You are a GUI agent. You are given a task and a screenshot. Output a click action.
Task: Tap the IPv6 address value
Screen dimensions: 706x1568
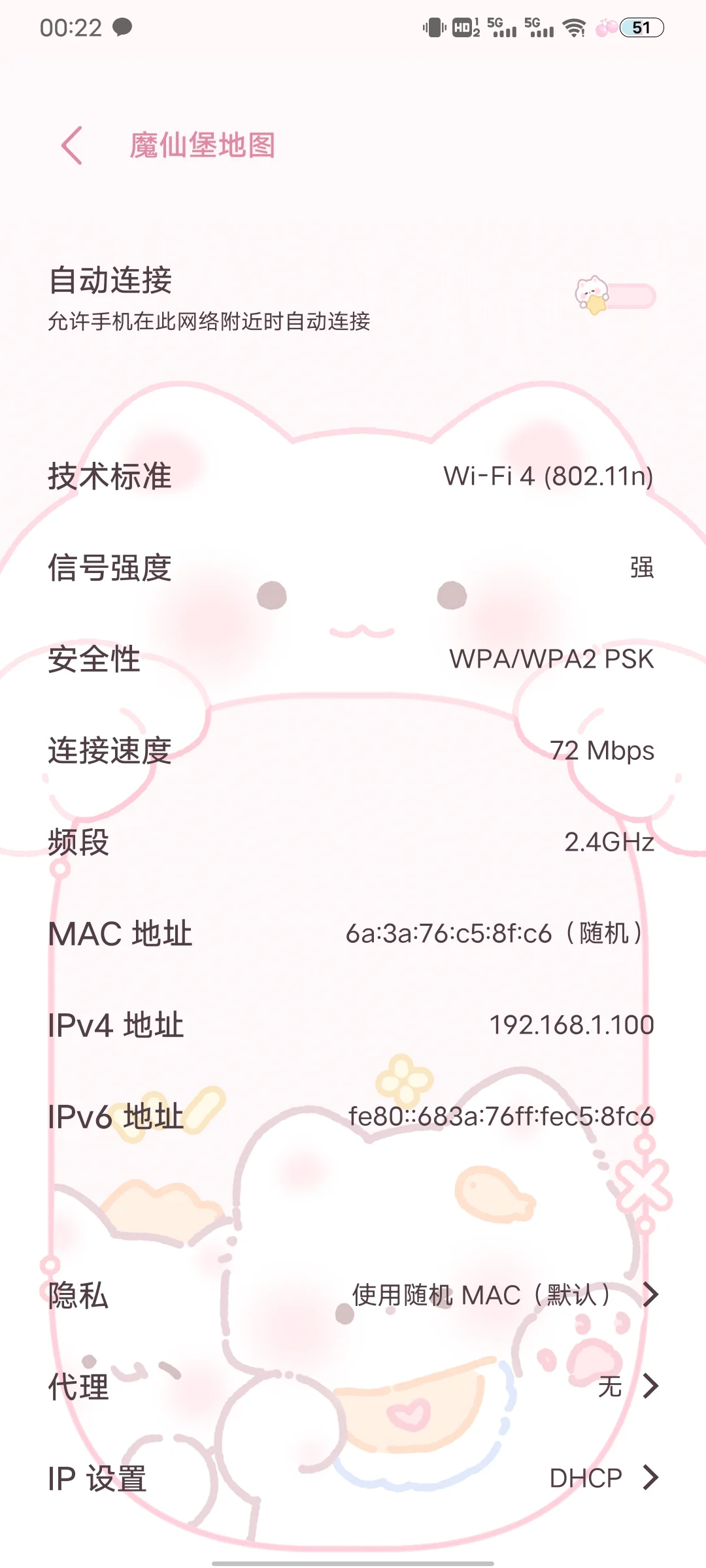point(500,1117)
